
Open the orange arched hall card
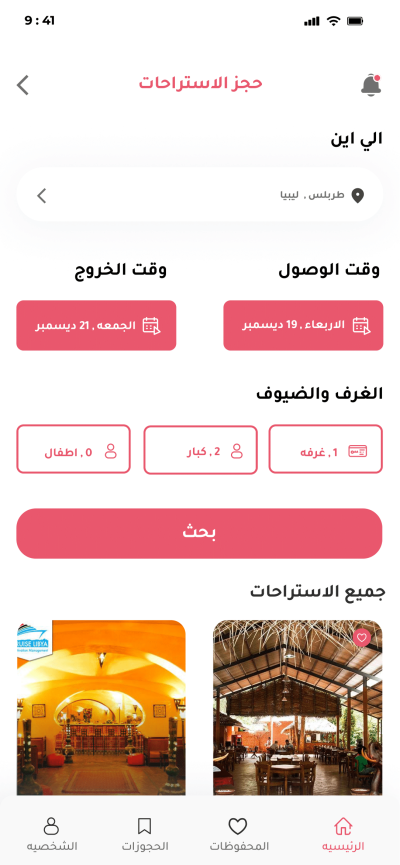coord(101,707)
